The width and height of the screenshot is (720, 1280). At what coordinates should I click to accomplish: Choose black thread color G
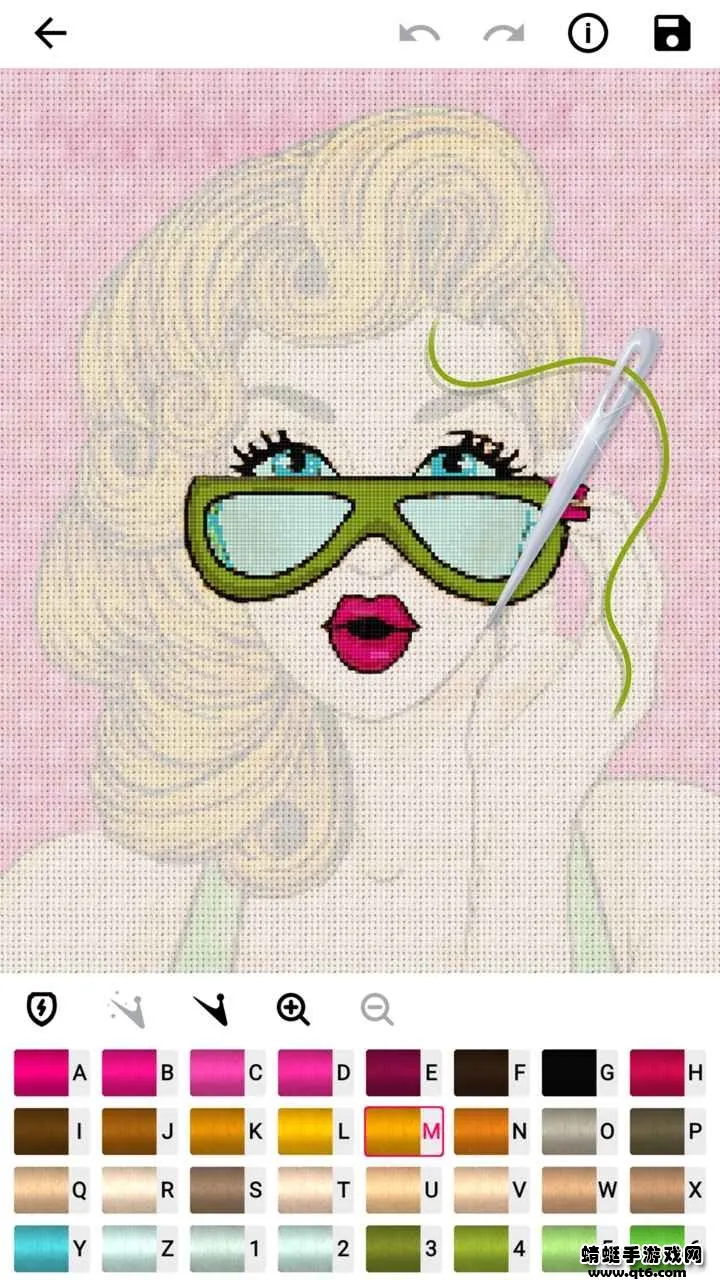point(580,1073)
